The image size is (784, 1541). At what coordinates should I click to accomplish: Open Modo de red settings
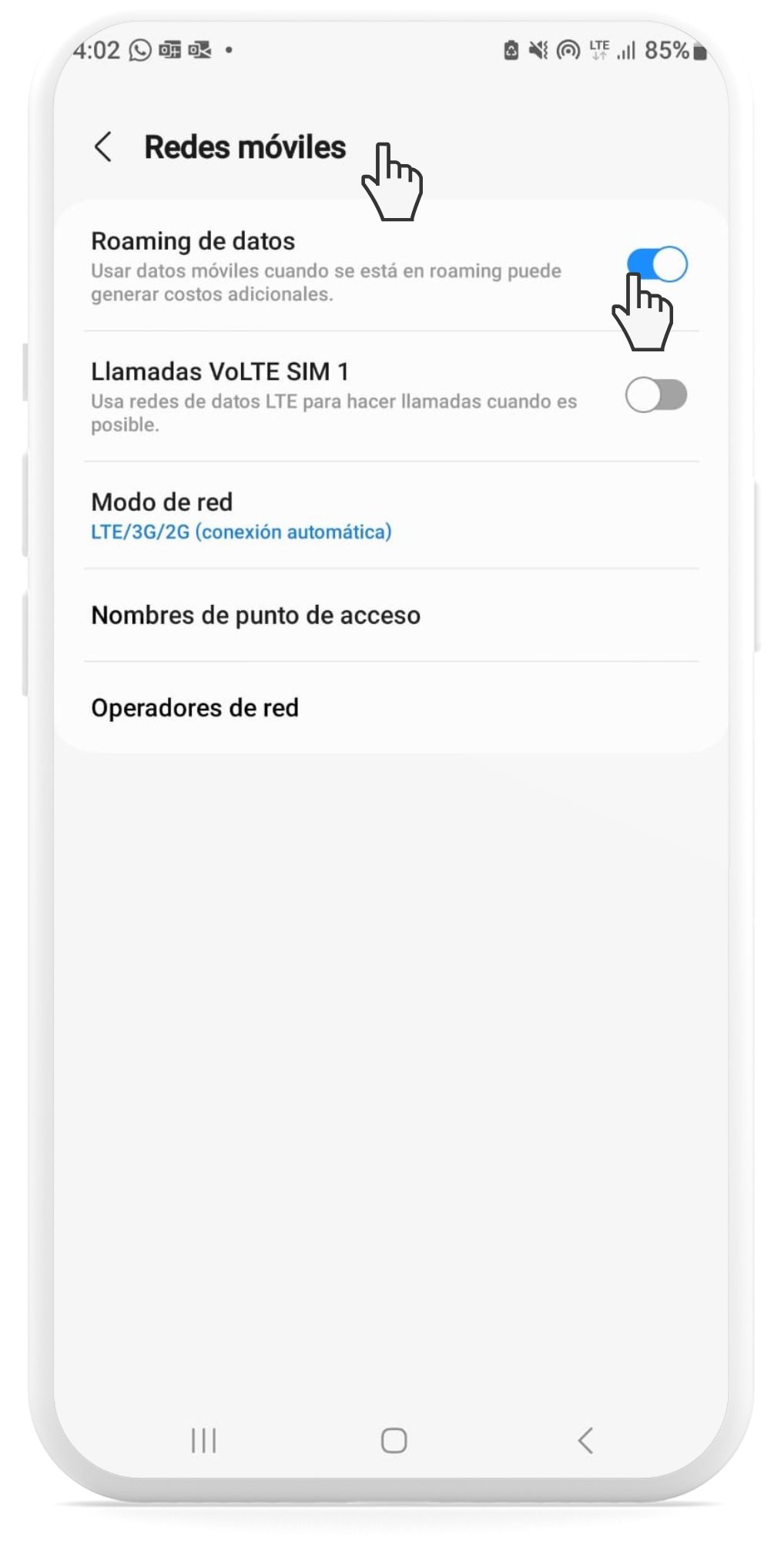tap(240, 515)
